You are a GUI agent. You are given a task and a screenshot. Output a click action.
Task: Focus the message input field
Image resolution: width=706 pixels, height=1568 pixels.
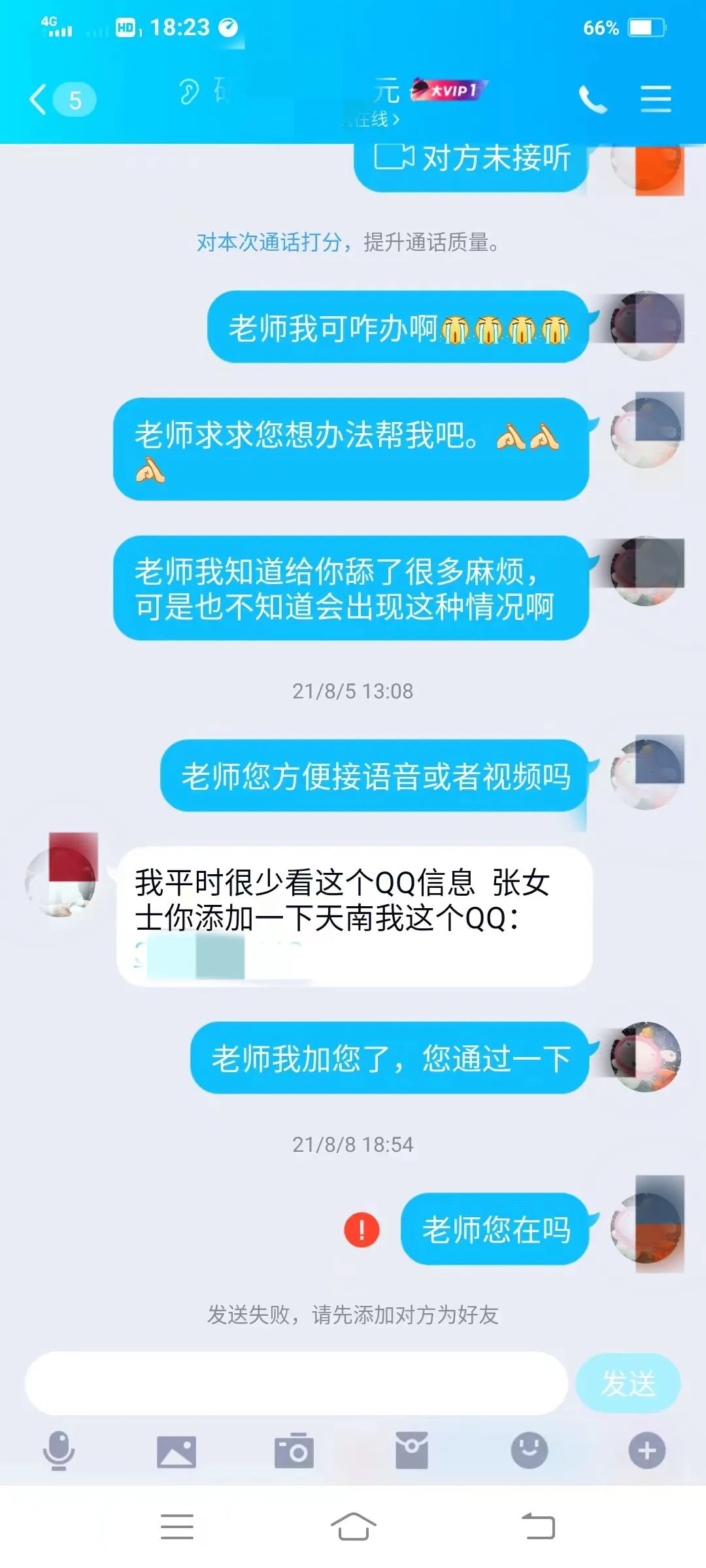295,1383
